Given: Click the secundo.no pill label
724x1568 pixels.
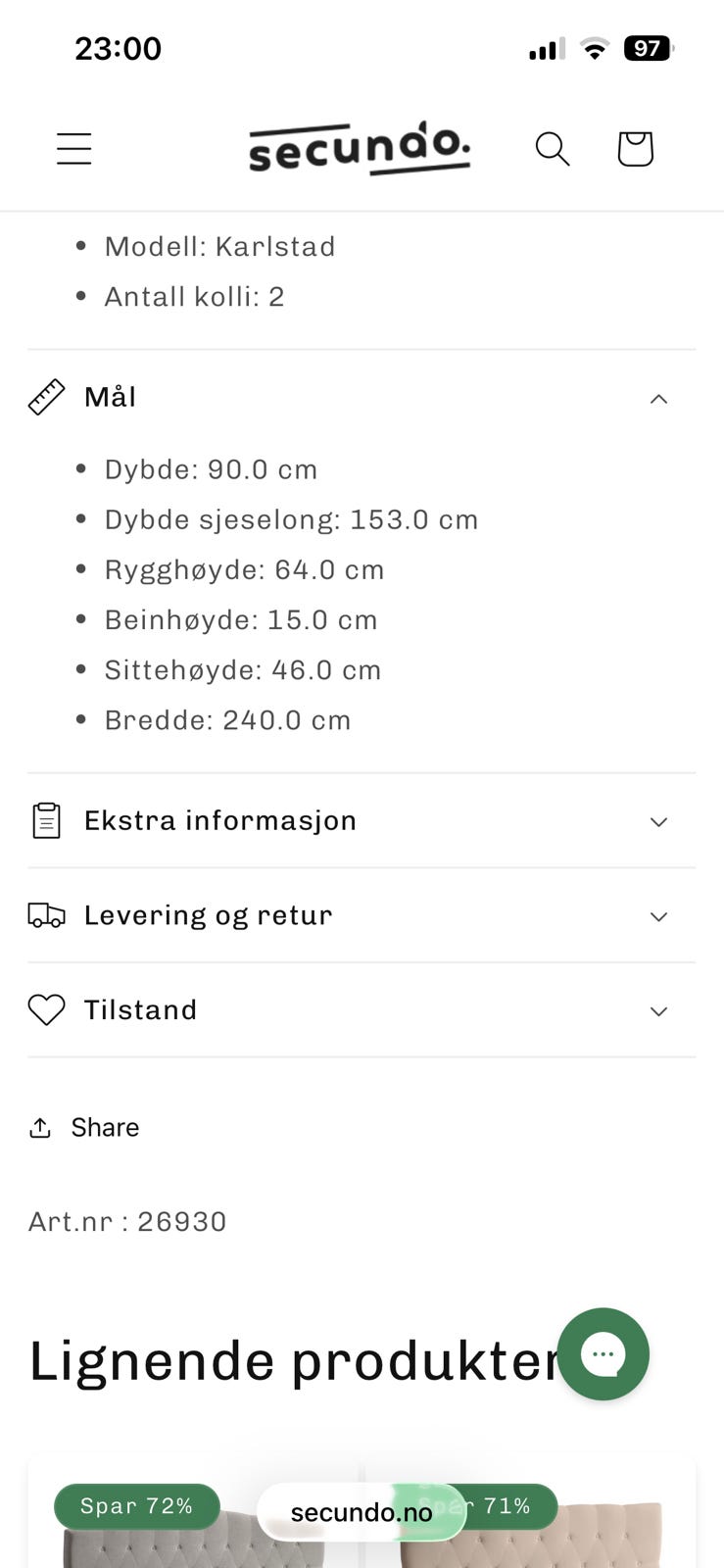Looking at the screenshot, I should tap(361, 1512).
